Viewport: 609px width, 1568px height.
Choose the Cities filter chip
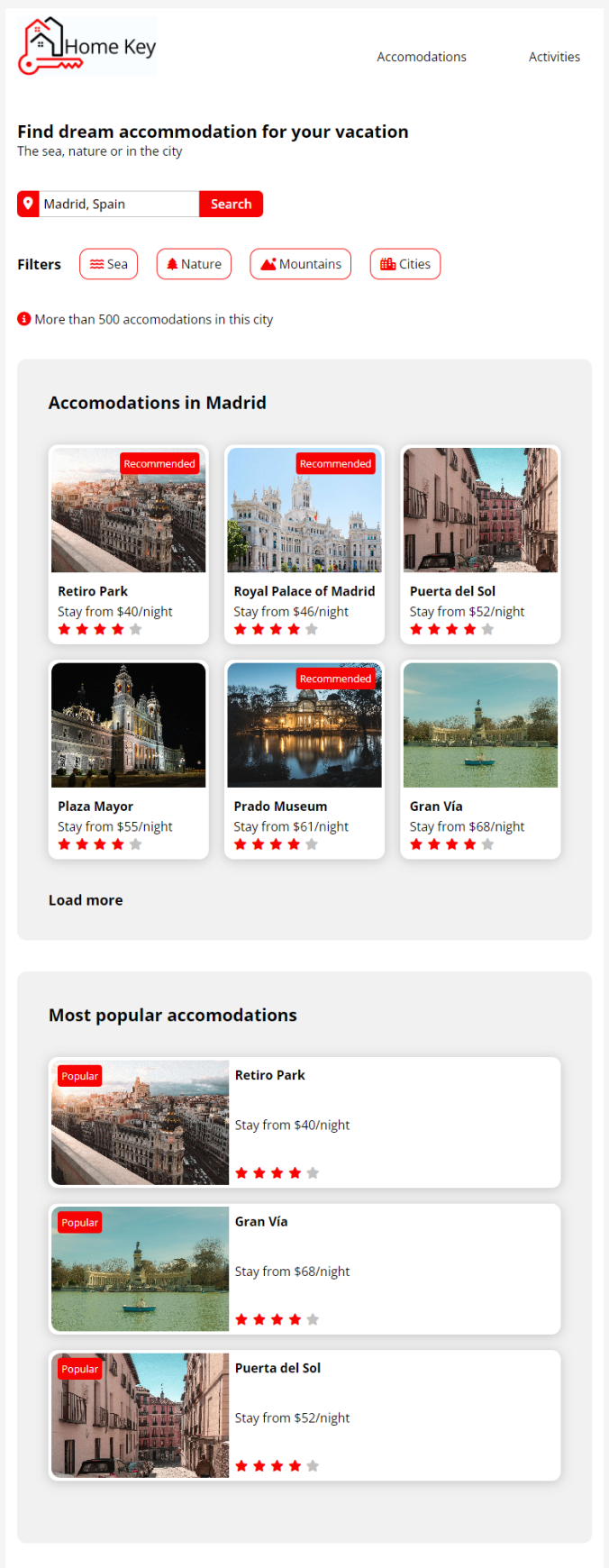tap(404, 264)
